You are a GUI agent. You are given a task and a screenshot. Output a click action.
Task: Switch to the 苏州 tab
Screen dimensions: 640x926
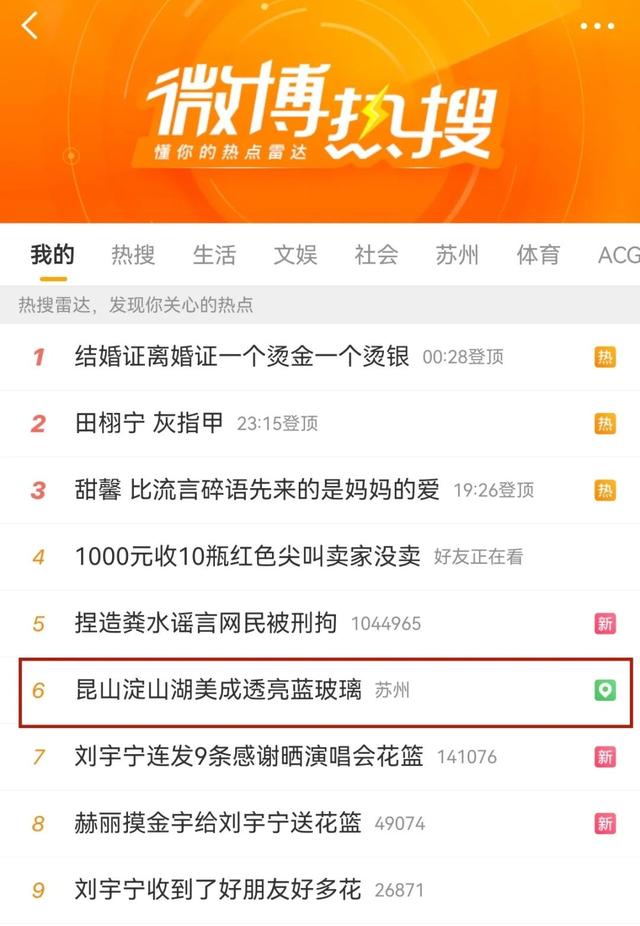pyautogui.click(x=457, y=255)
